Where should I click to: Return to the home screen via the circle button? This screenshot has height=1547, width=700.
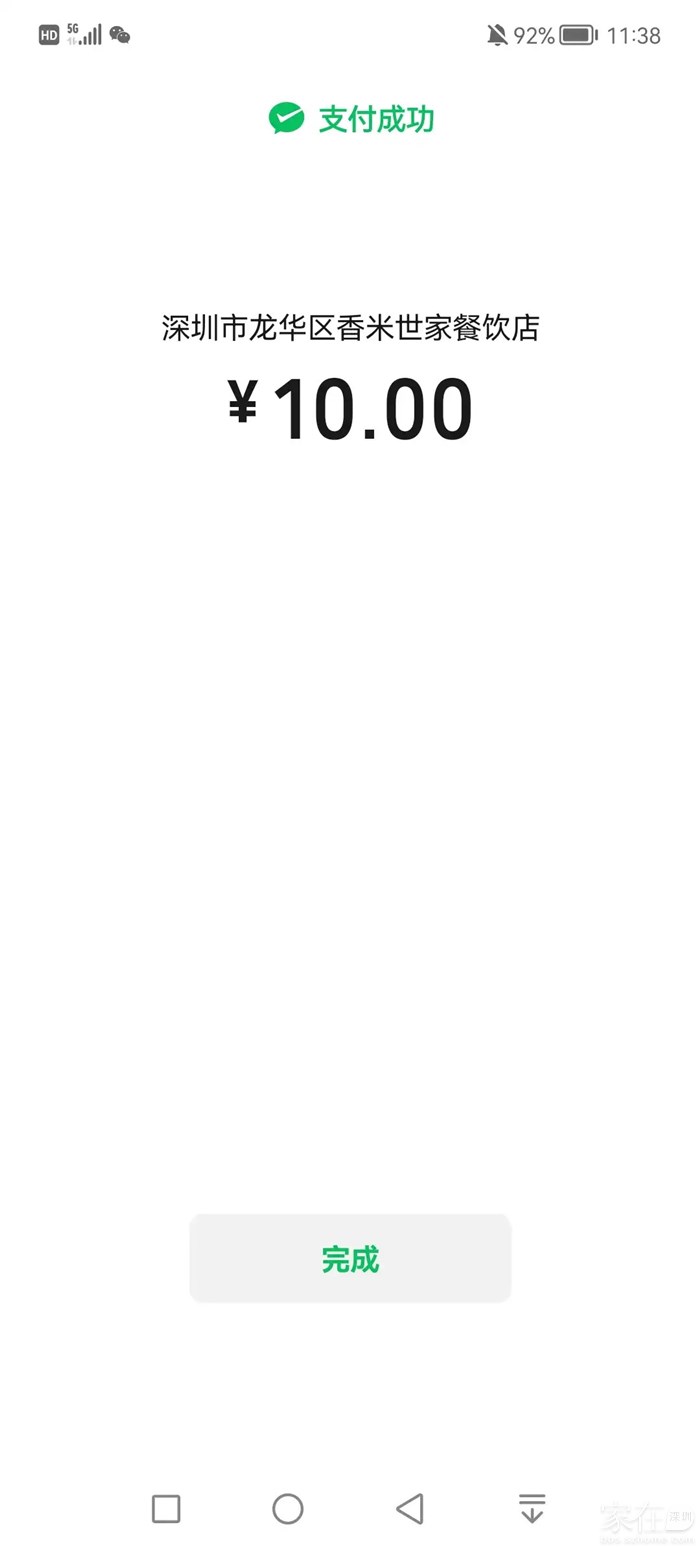point(288,1508)
